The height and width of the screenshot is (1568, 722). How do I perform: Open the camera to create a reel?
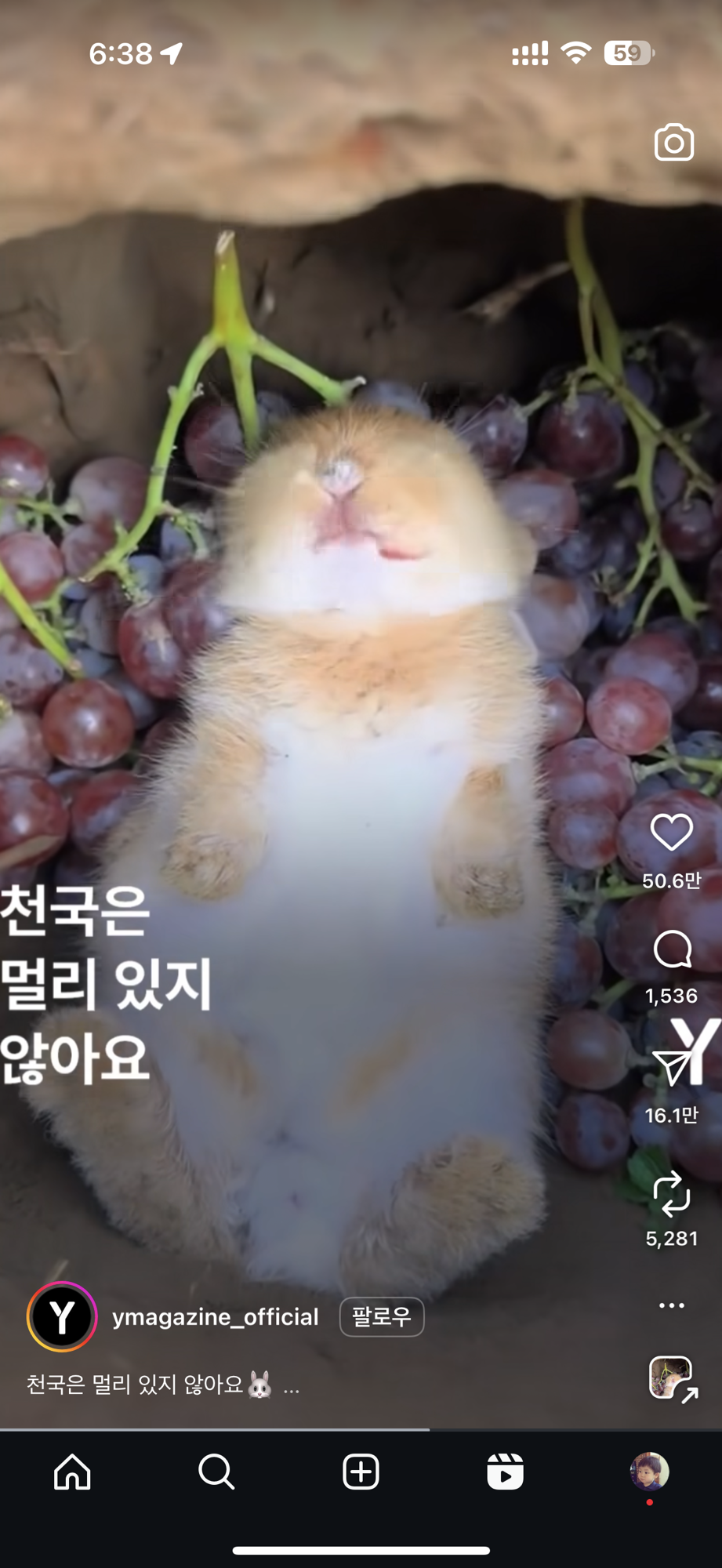tap(673, 143)
